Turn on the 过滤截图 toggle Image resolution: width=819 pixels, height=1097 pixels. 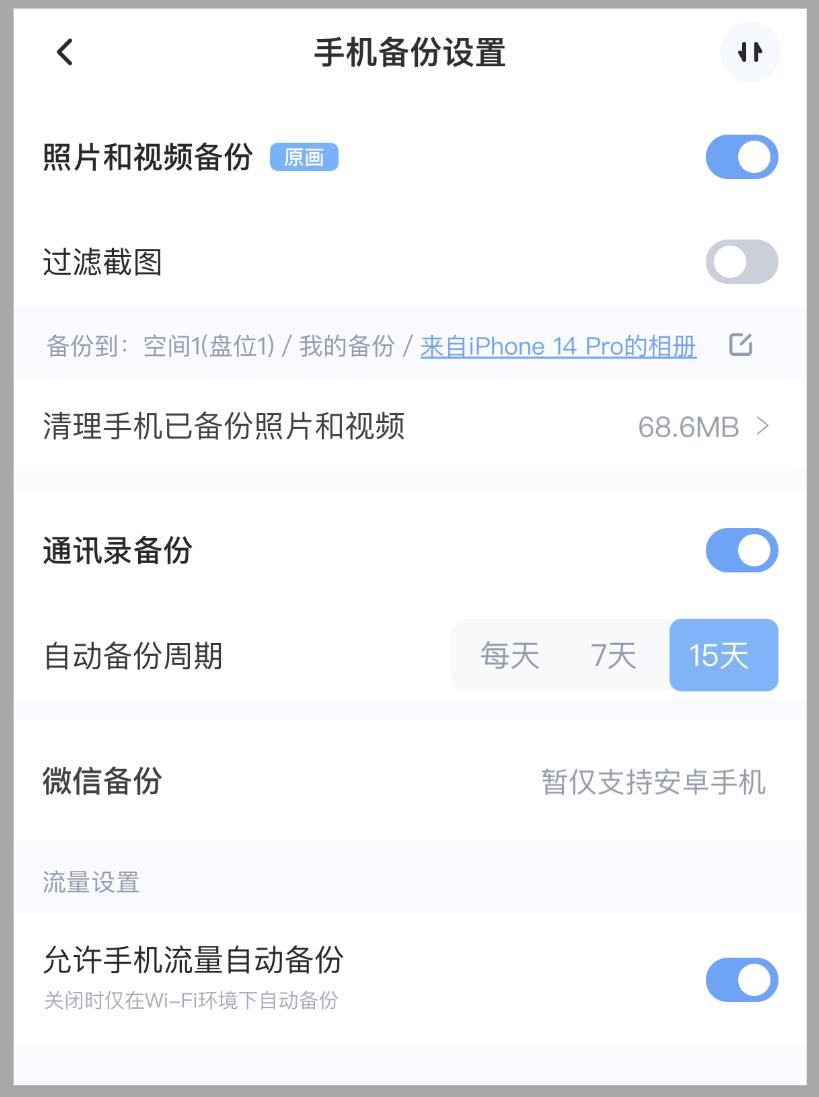tap(741, 262)
